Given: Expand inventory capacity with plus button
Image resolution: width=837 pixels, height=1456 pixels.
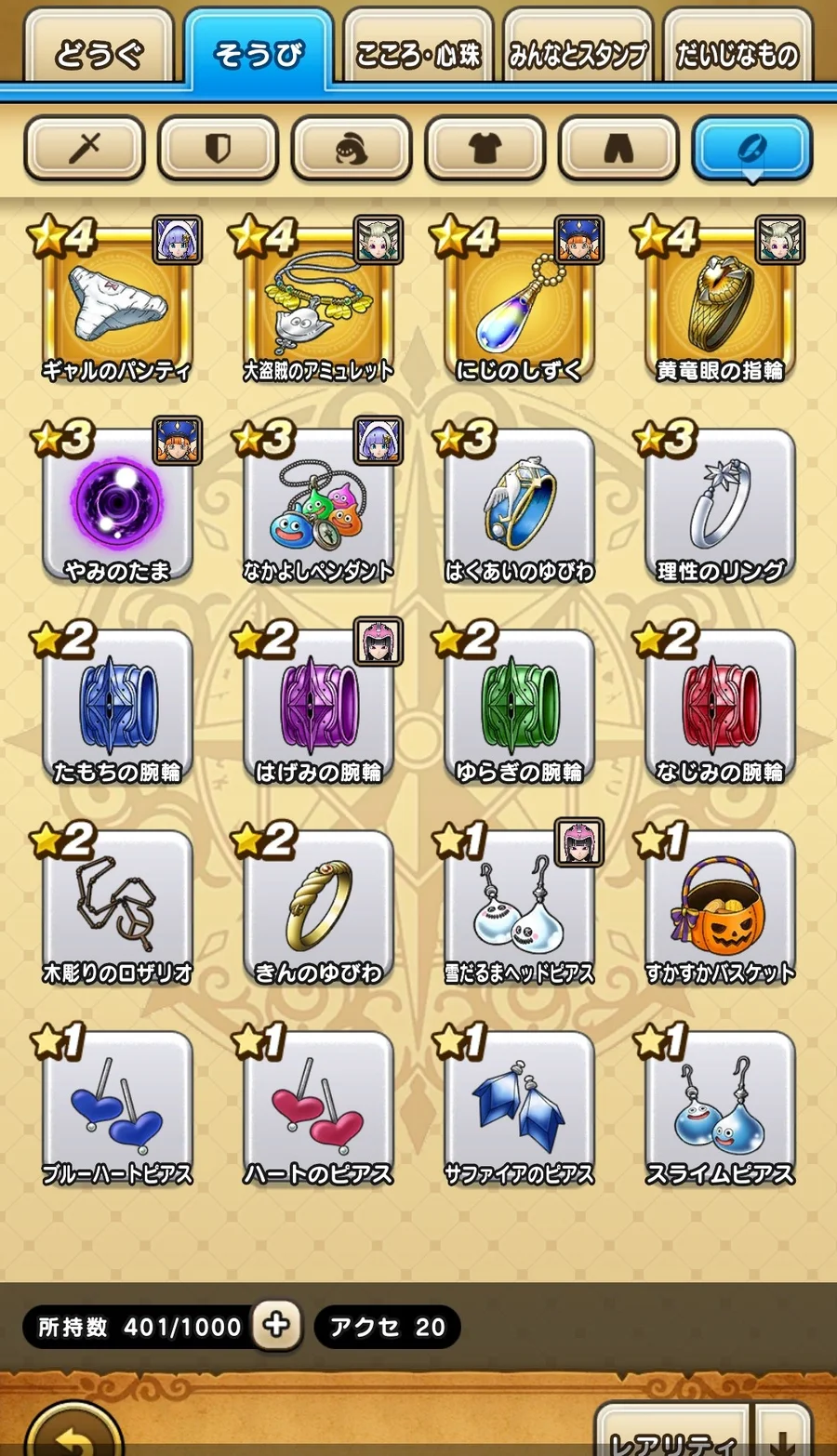Looking at the screenshot, I should pos(276,1325).
